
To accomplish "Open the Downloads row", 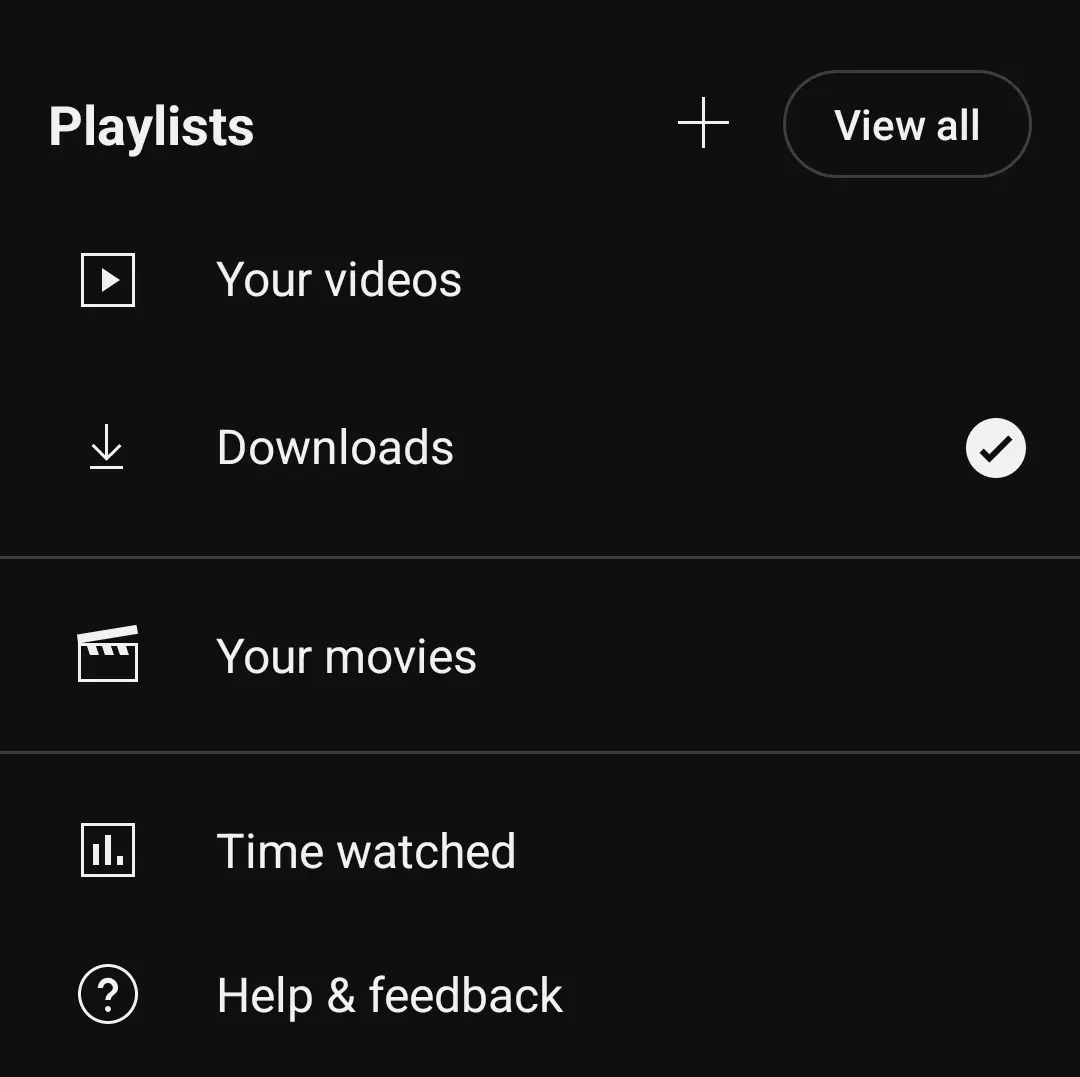I will [540, 448].
